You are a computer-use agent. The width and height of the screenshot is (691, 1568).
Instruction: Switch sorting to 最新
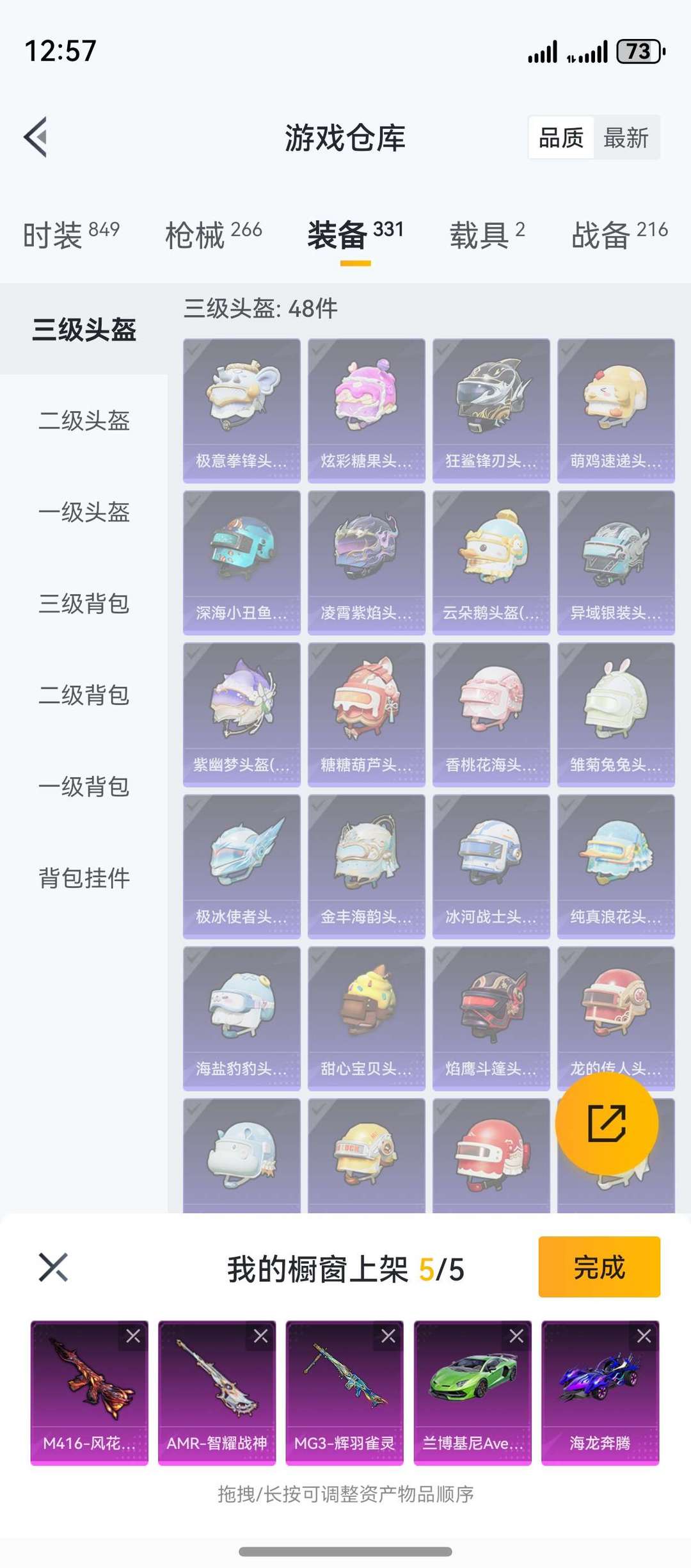[625, 137]
